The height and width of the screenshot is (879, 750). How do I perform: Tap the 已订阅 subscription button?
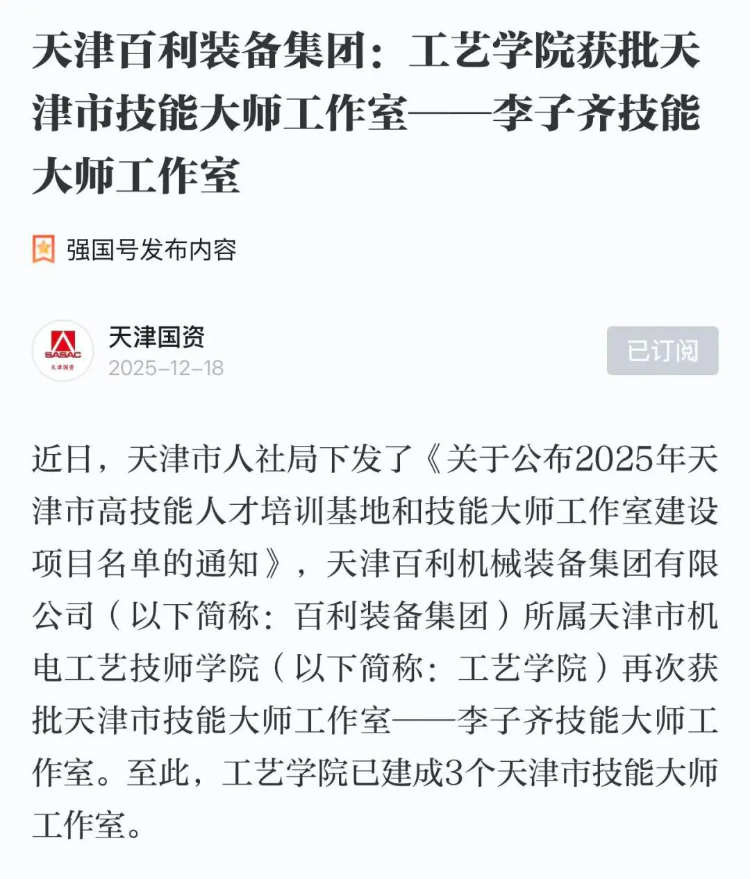662,351
